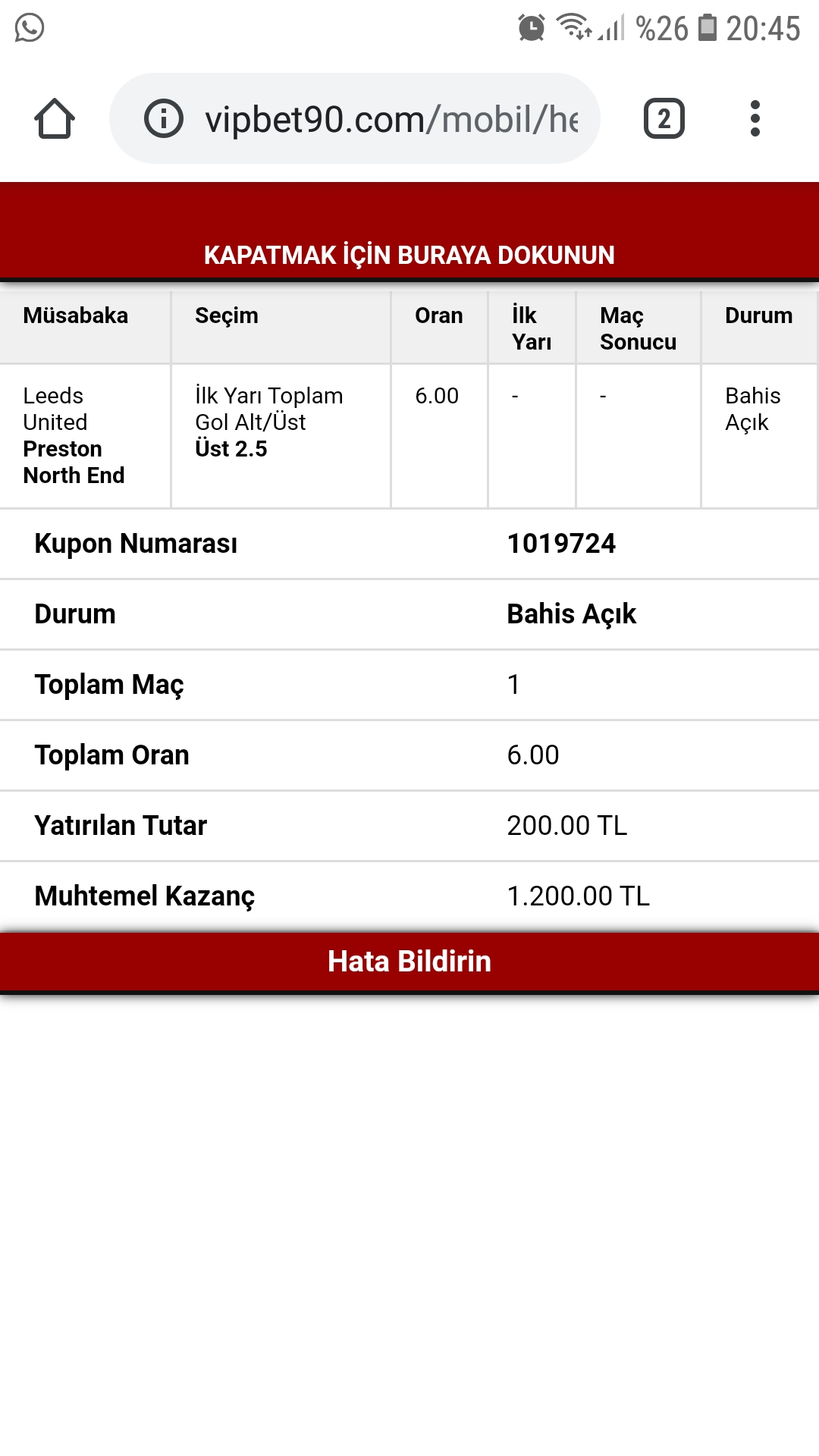Tap the browser home icon
Image resolution: width=819 pixels, height=1456 pixels.
(55, 119)
